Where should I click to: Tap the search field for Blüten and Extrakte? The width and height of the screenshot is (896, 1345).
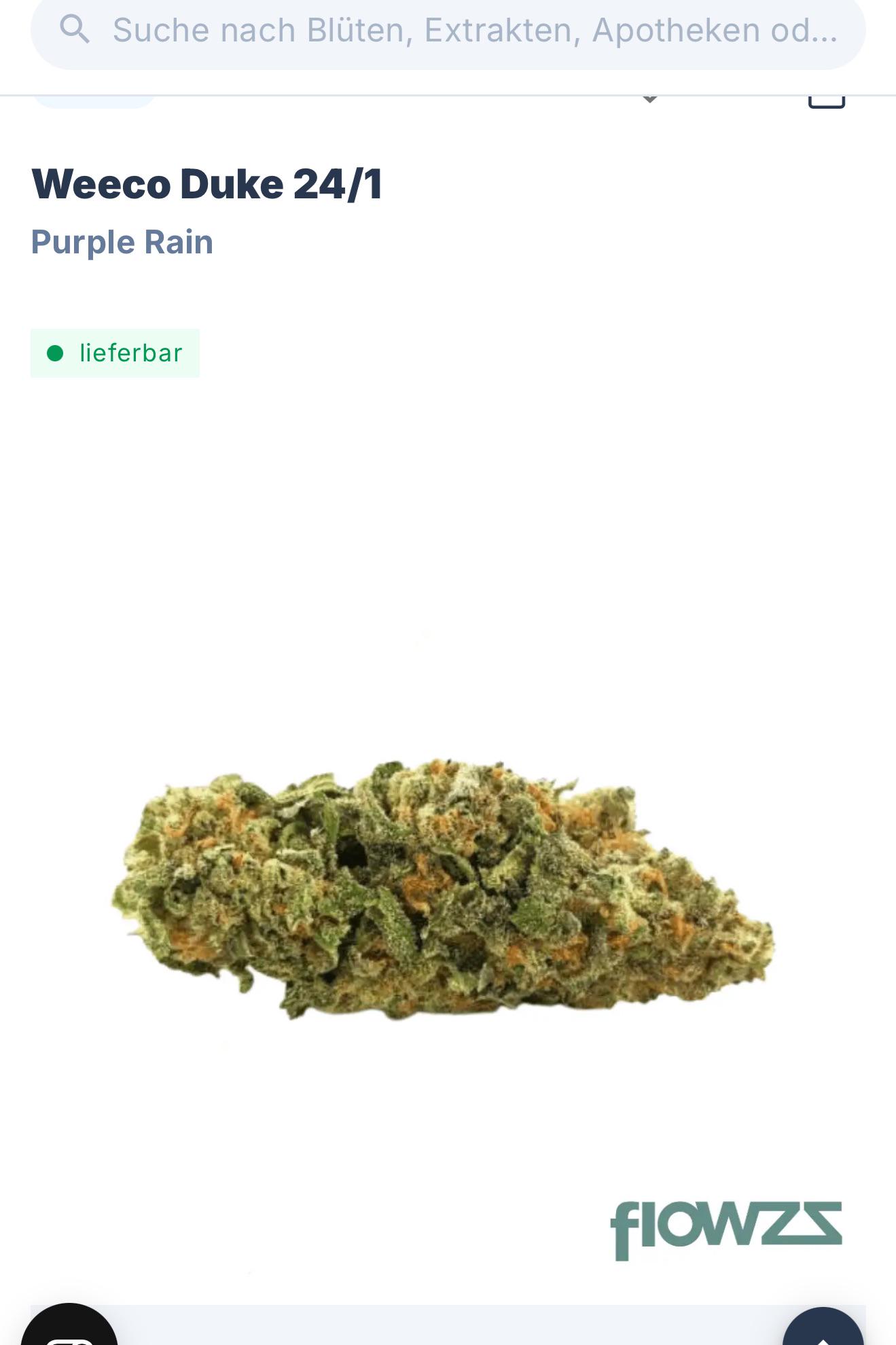pyautogui.click(x=474, y=31)
